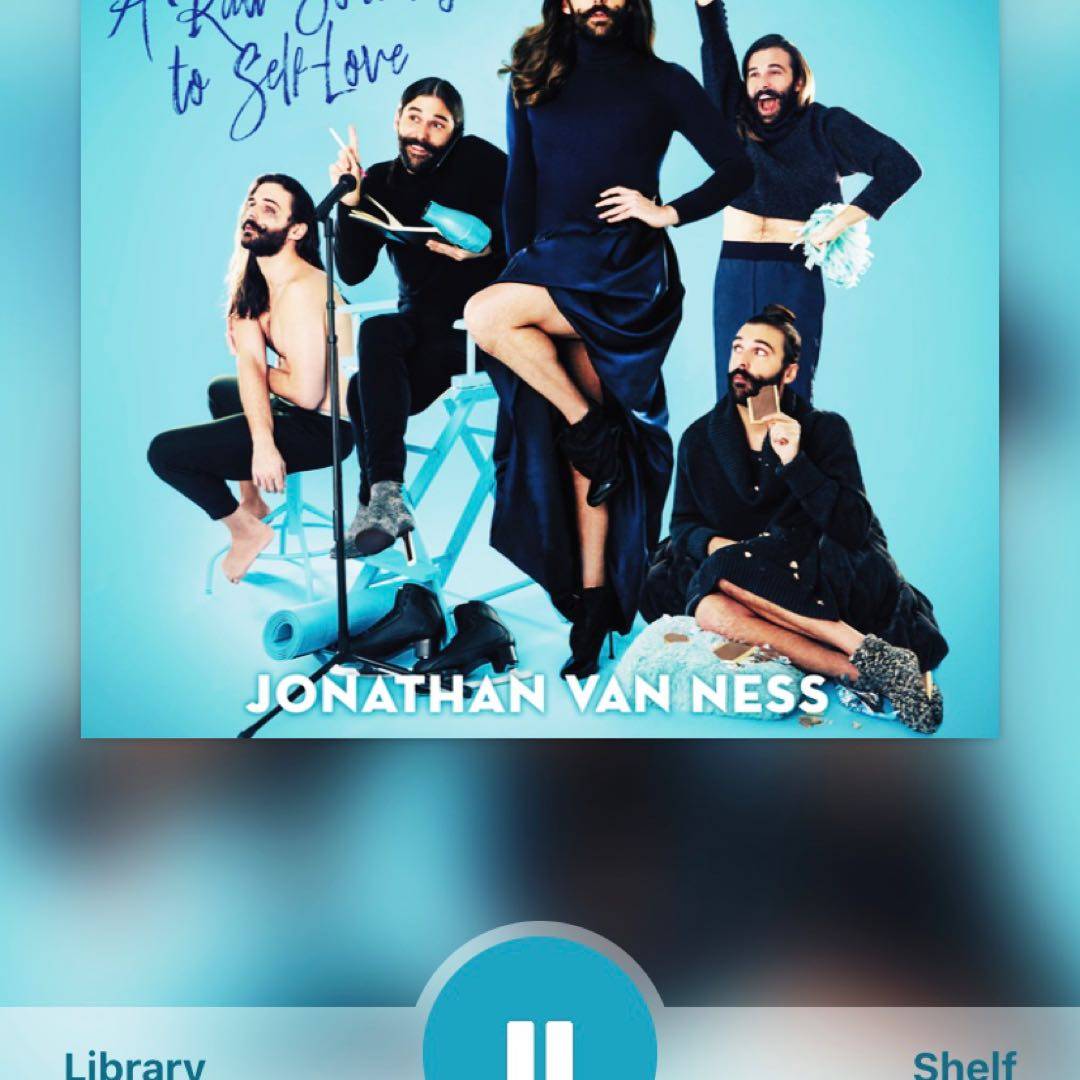Open the Shelf tab
The height and width of the screenshot is (1080, 1080).
point(964,1062)
